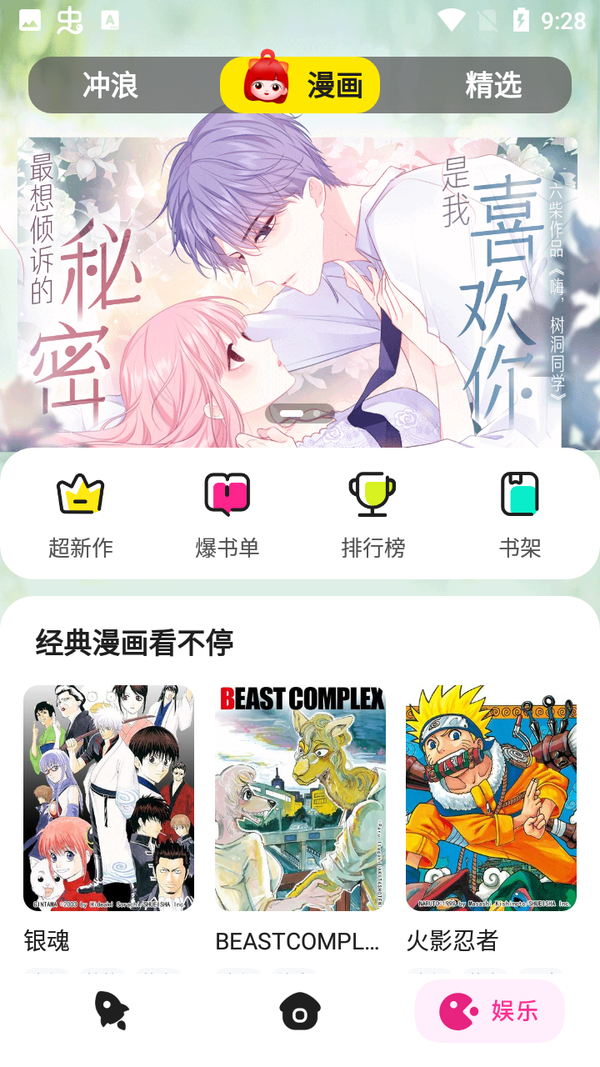Select the 娱乐 bottom tab

[490, 1011]
